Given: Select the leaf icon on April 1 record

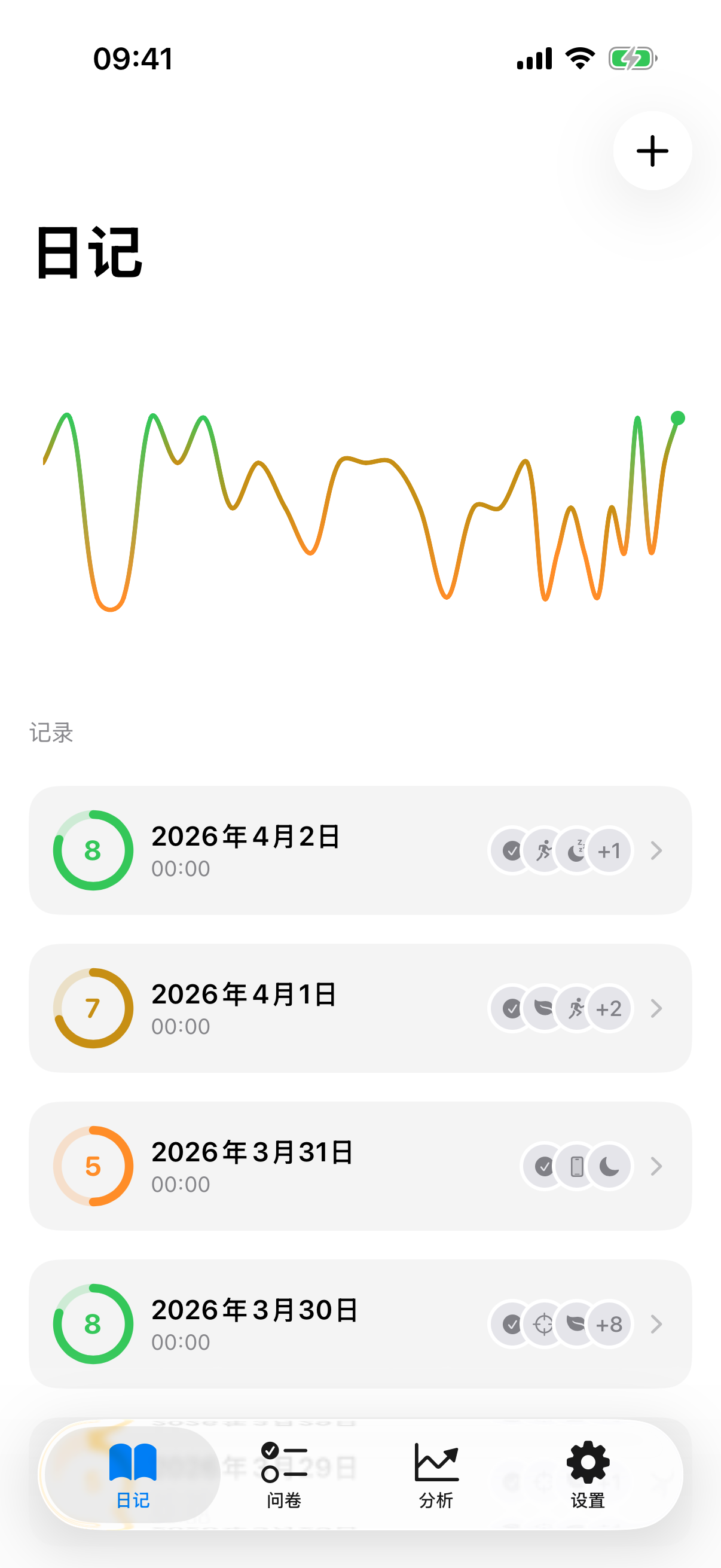Looking at the screenshot, I should click(x=543, y=1008).
